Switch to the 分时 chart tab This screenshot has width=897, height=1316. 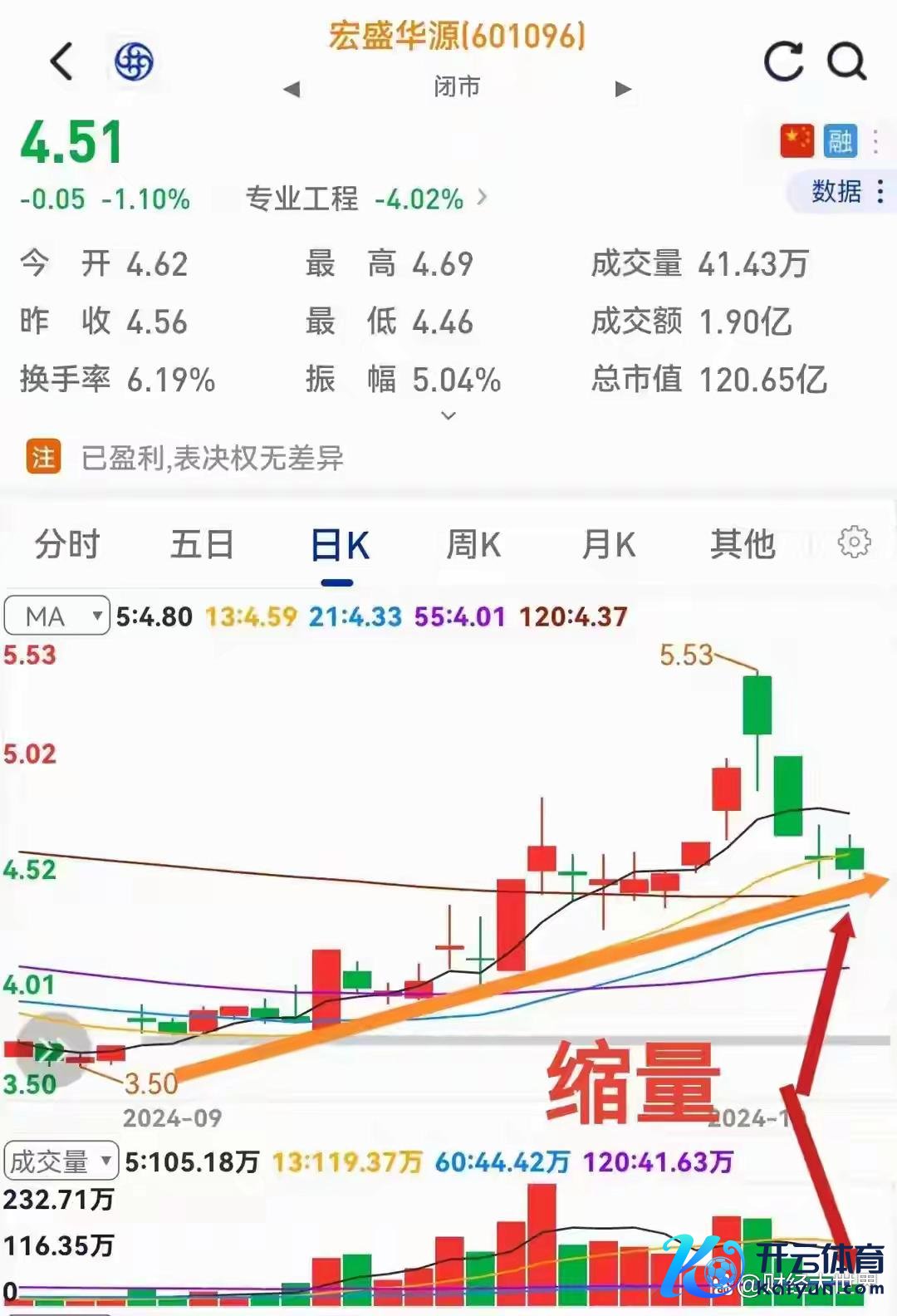(66, 545)
